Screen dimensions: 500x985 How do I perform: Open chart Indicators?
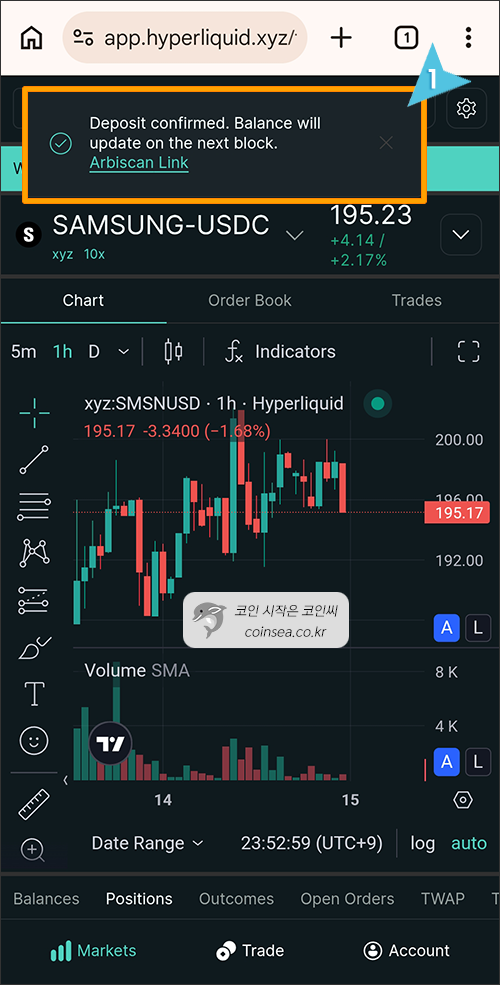[280, 352]
